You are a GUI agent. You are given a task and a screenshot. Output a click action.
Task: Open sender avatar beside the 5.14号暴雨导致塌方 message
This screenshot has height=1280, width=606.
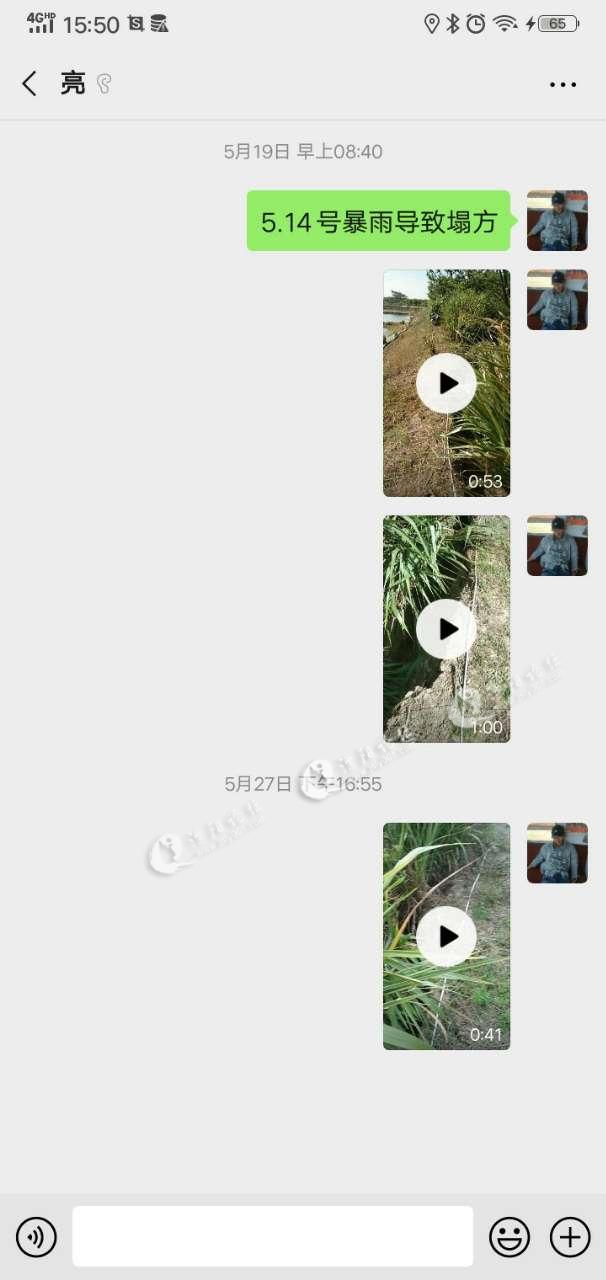coord(557,220)
